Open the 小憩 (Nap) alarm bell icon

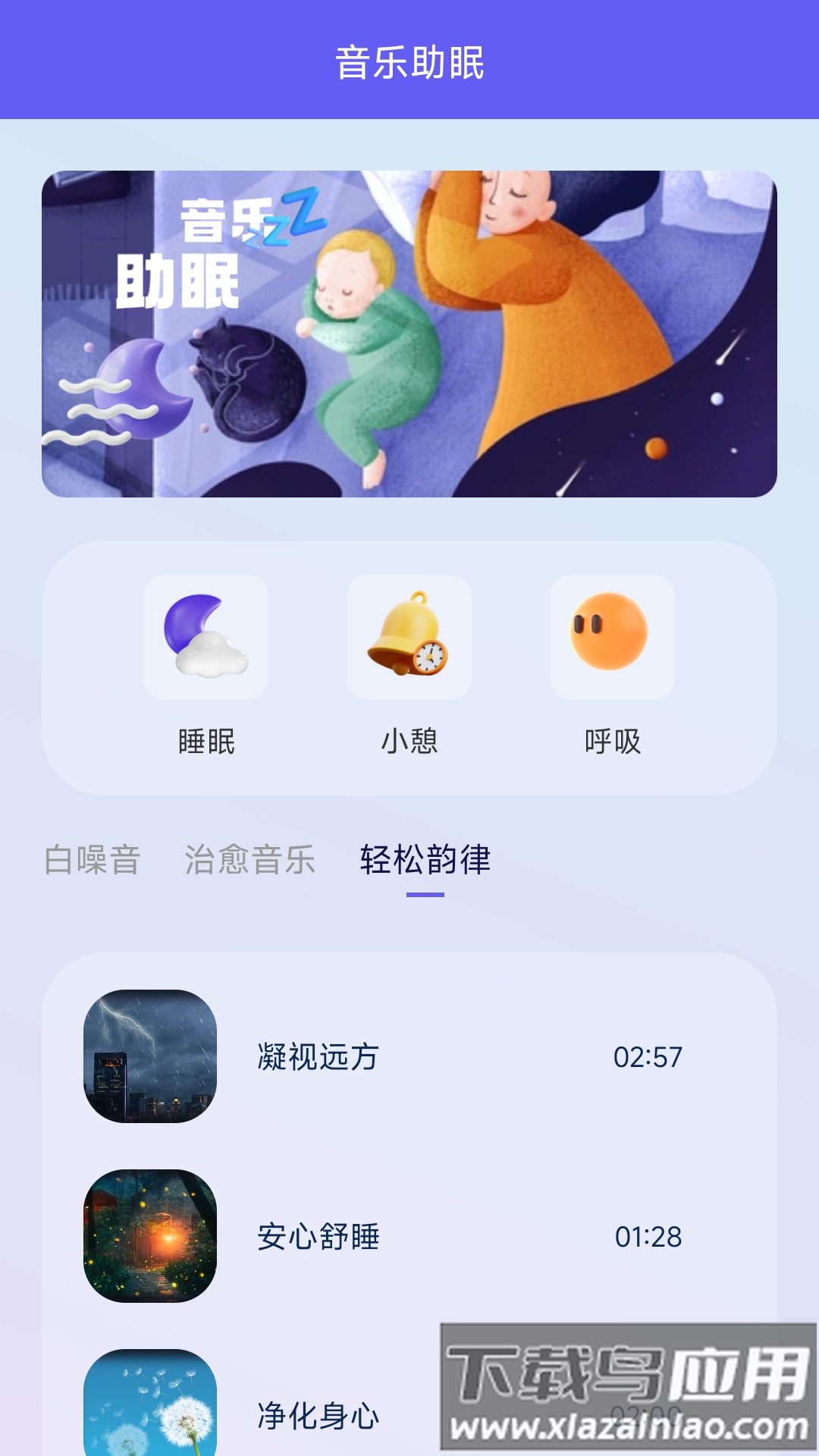[x=409, y=637]
